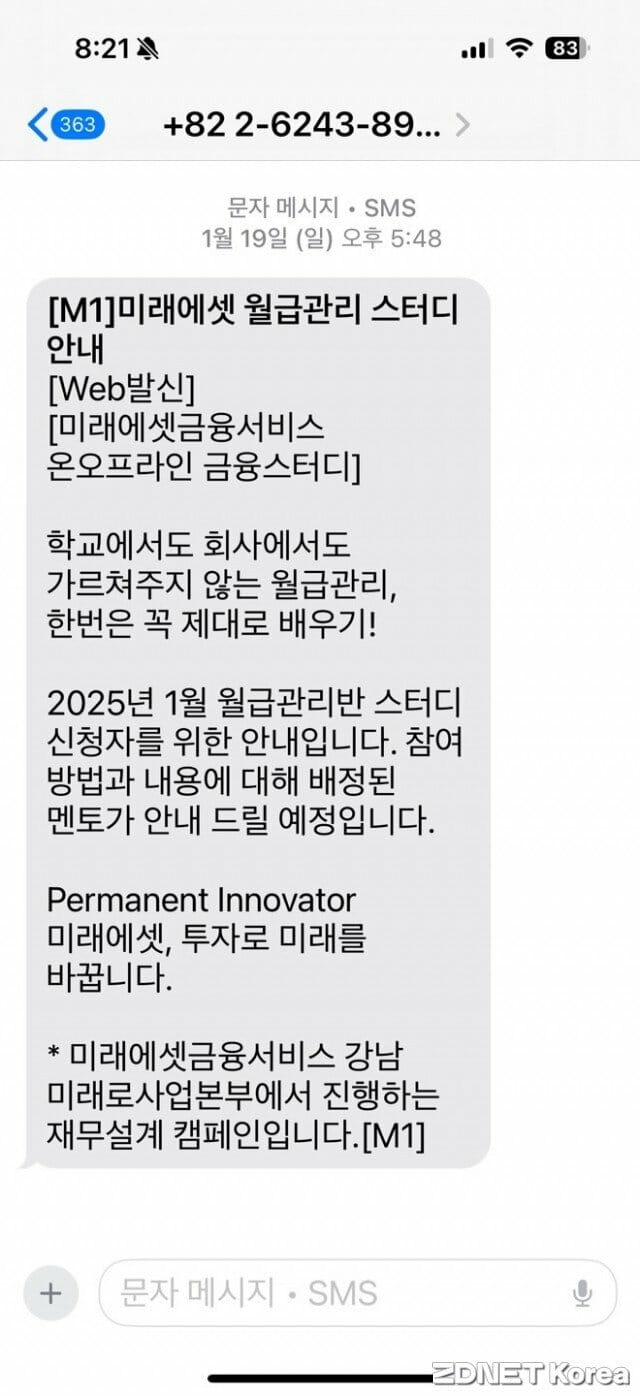Open the plus attachments menu
This screenshot has height=1396, width=640.
click(x=50, y=1293)
